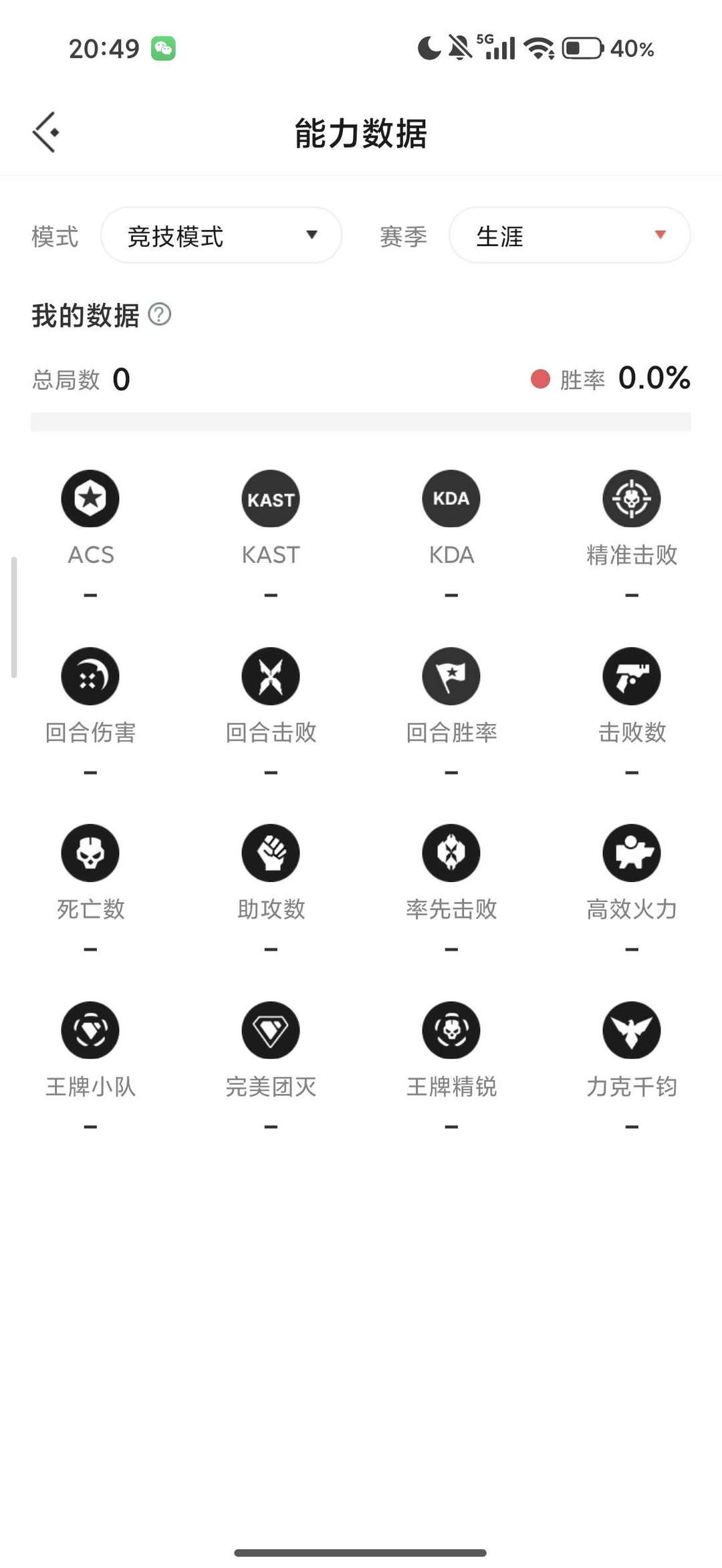This screenshot has width=722, height=1568.
Task: Open the 力克千钧 eagle icon
Action: pyautogui.click(x=632, y=1030)
